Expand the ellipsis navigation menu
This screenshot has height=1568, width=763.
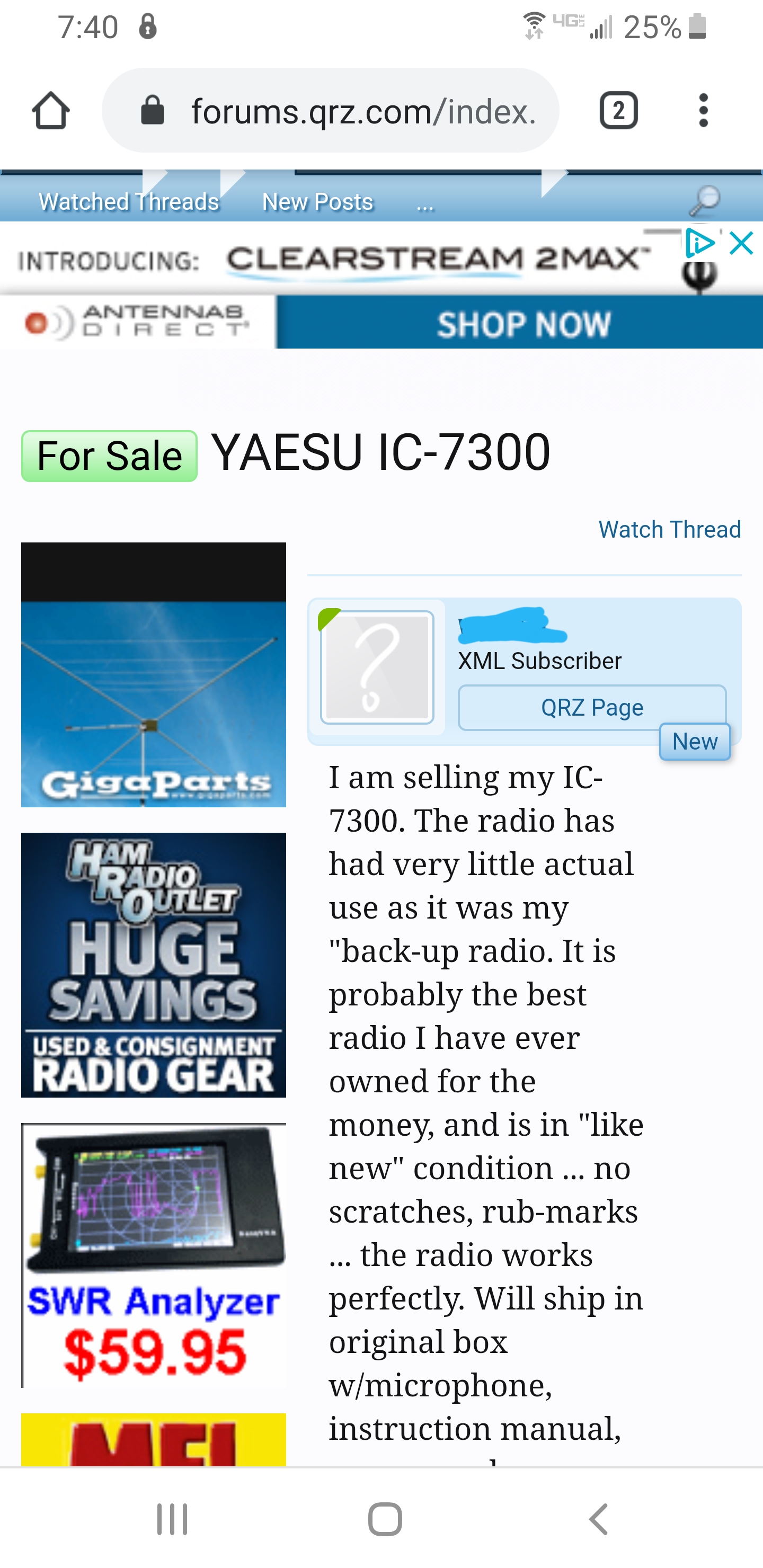click(x=425, y=204)
